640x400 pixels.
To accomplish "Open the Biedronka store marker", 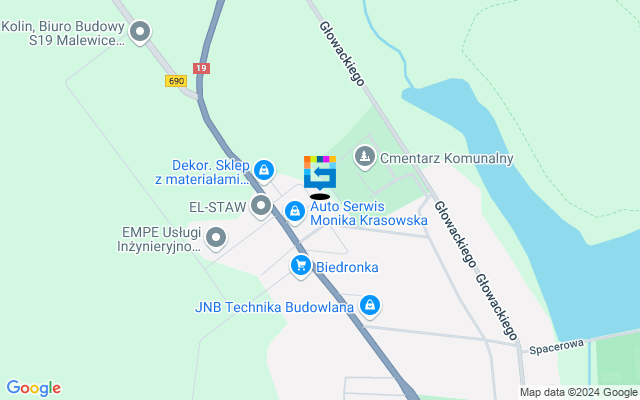I will point(300,265).
